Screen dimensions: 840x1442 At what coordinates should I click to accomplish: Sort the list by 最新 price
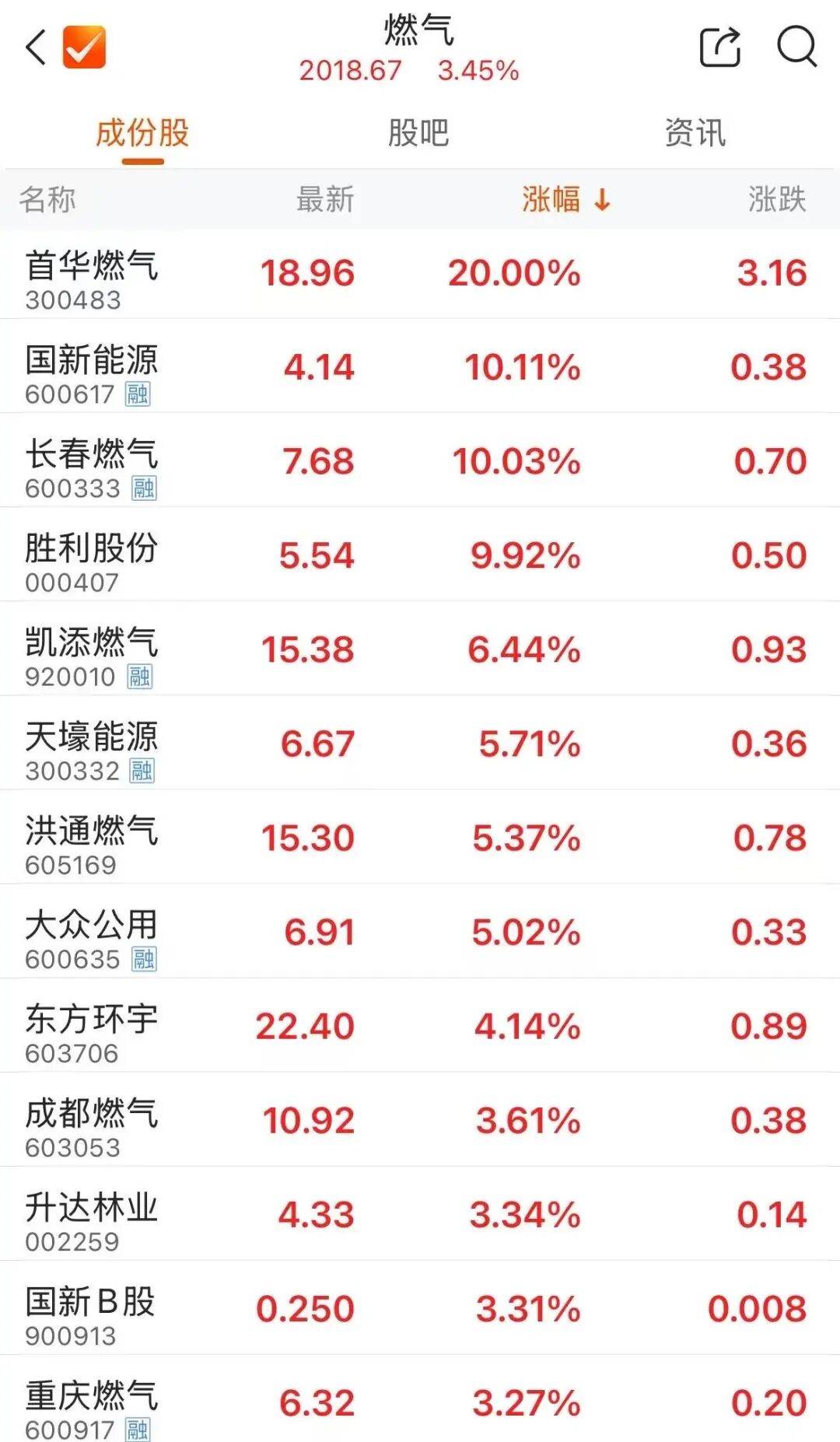coord(324,200)
